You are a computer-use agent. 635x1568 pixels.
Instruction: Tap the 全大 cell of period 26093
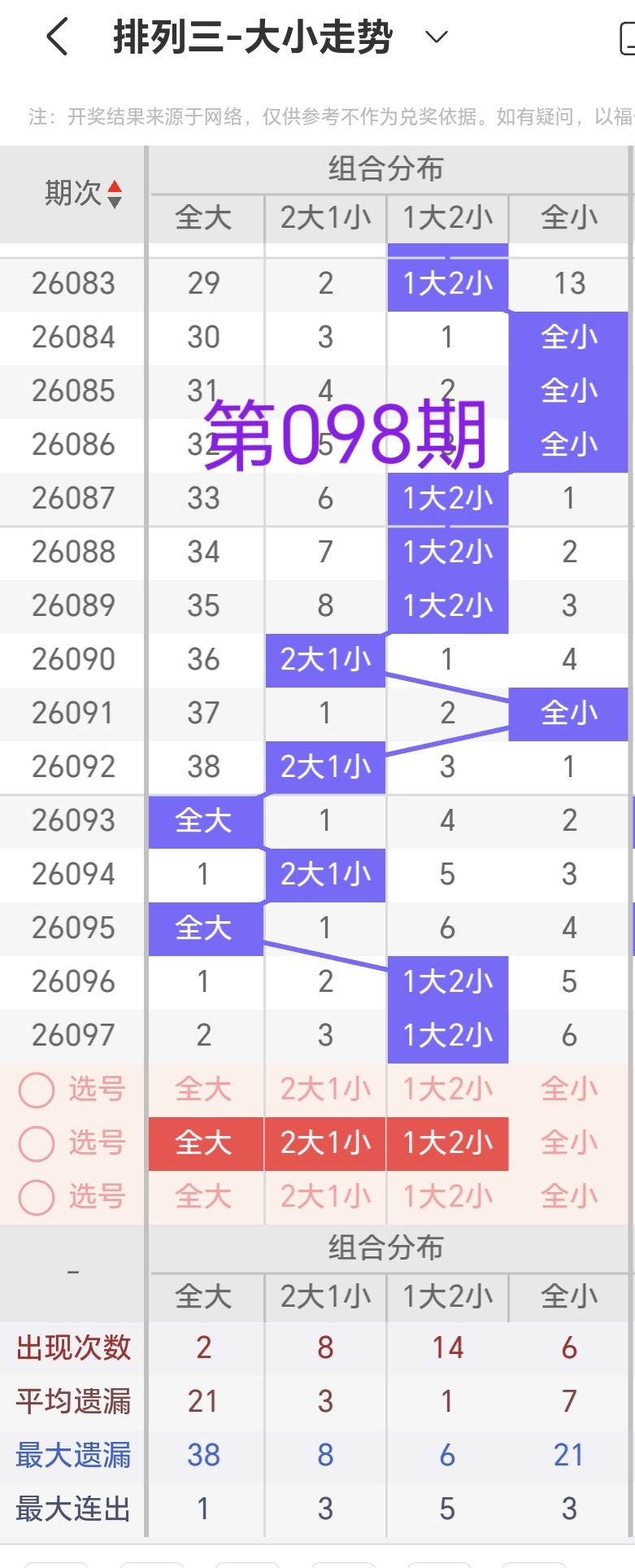pos(204,821)
